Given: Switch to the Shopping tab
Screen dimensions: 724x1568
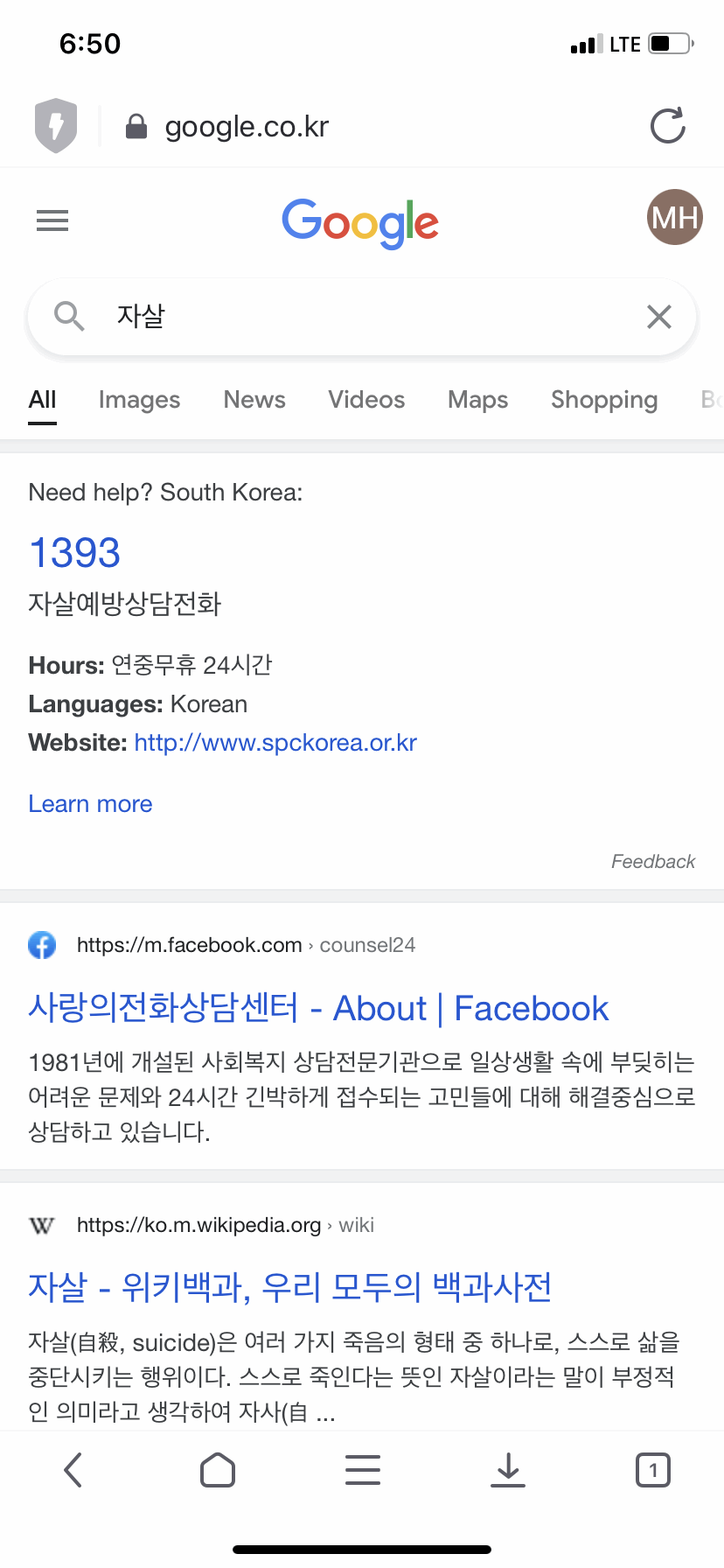Looking at the screenshot, I should coord(603,400).
